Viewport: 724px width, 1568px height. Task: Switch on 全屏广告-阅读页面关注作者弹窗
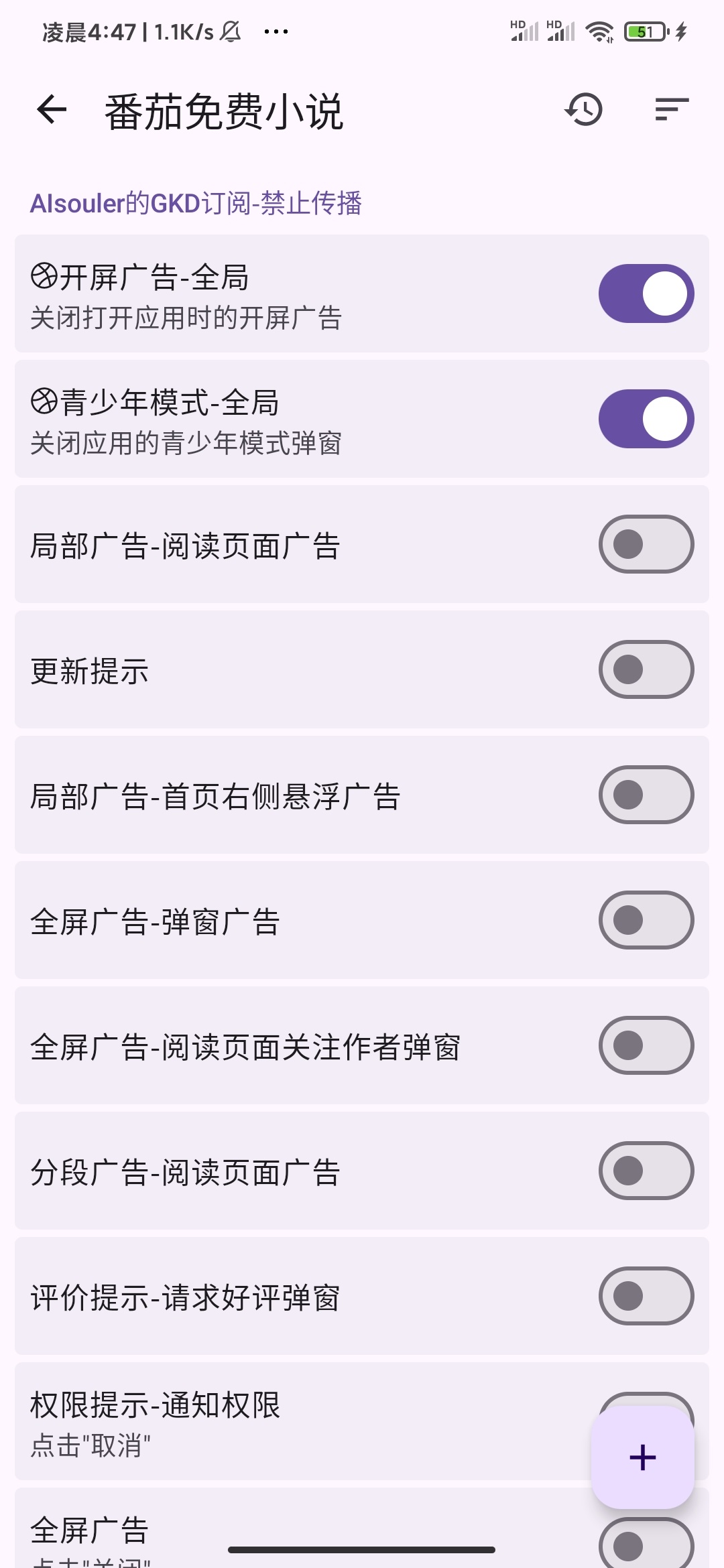[x=646, y=1045]
